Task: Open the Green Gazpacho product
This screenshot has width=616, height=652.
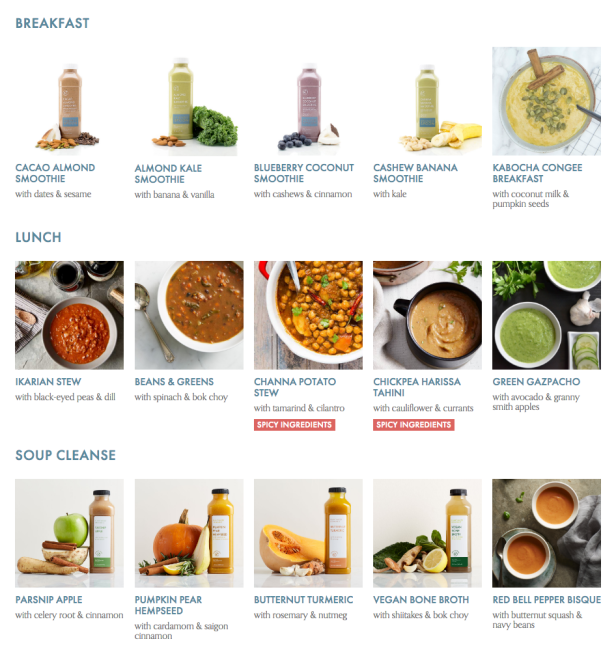Action: point(546,315)
